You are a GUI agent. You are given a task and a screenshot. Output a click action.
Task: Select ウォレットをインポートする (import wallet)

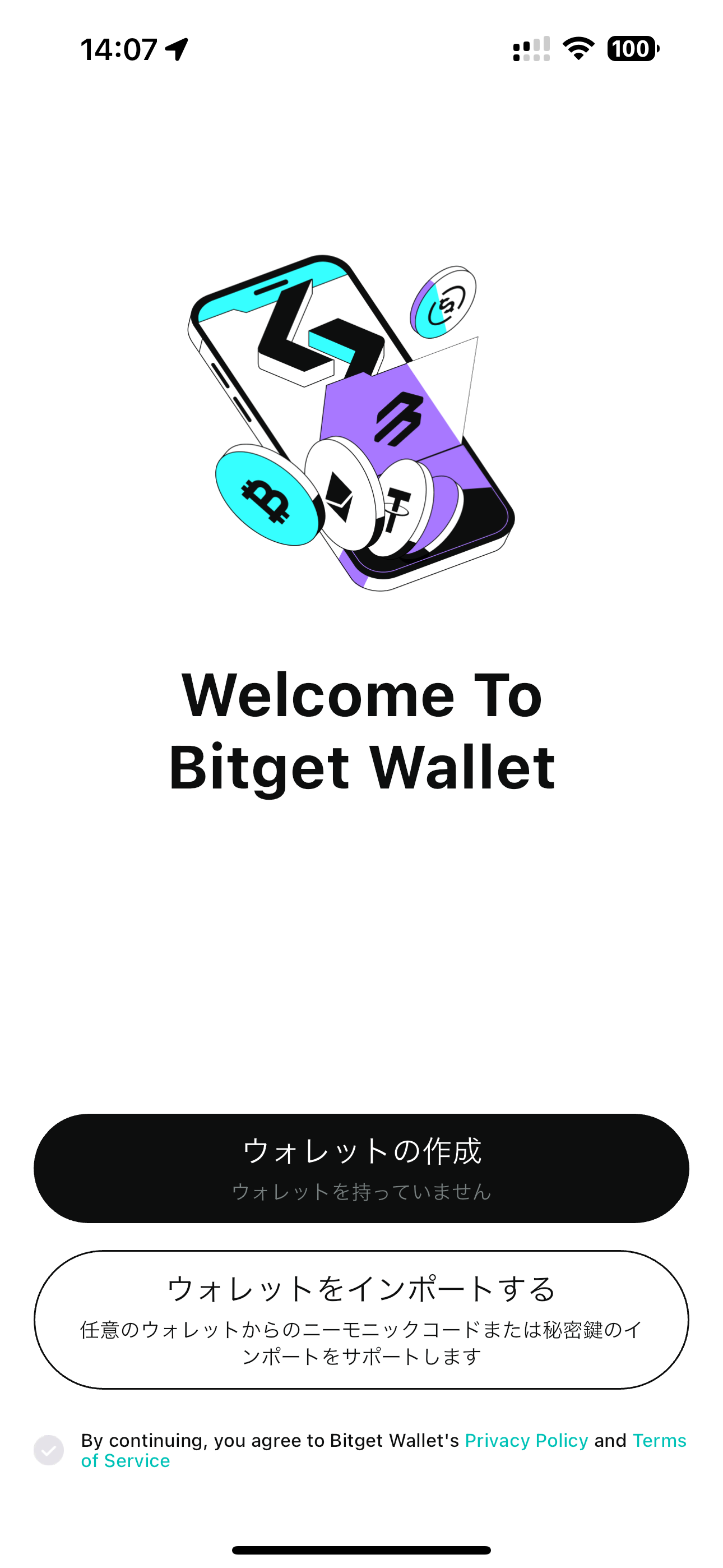[361, 1319]
